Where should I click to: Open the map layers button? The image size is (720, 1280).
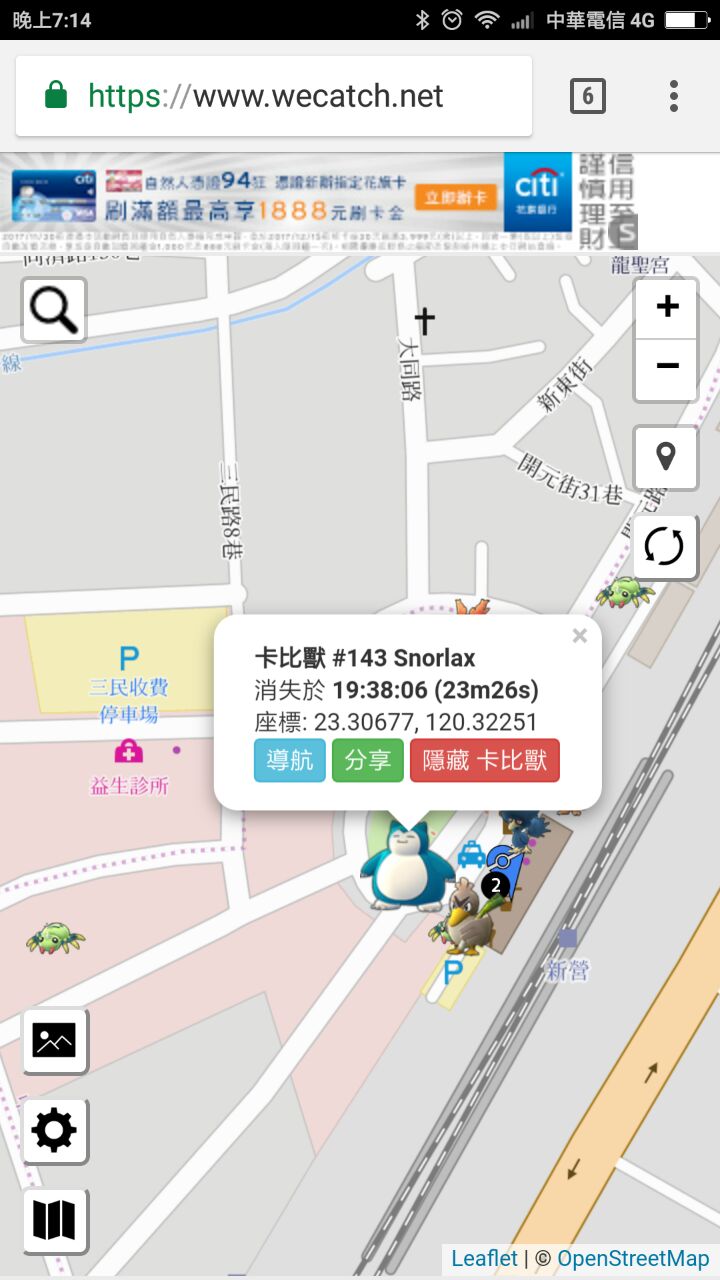(54, 1221)
